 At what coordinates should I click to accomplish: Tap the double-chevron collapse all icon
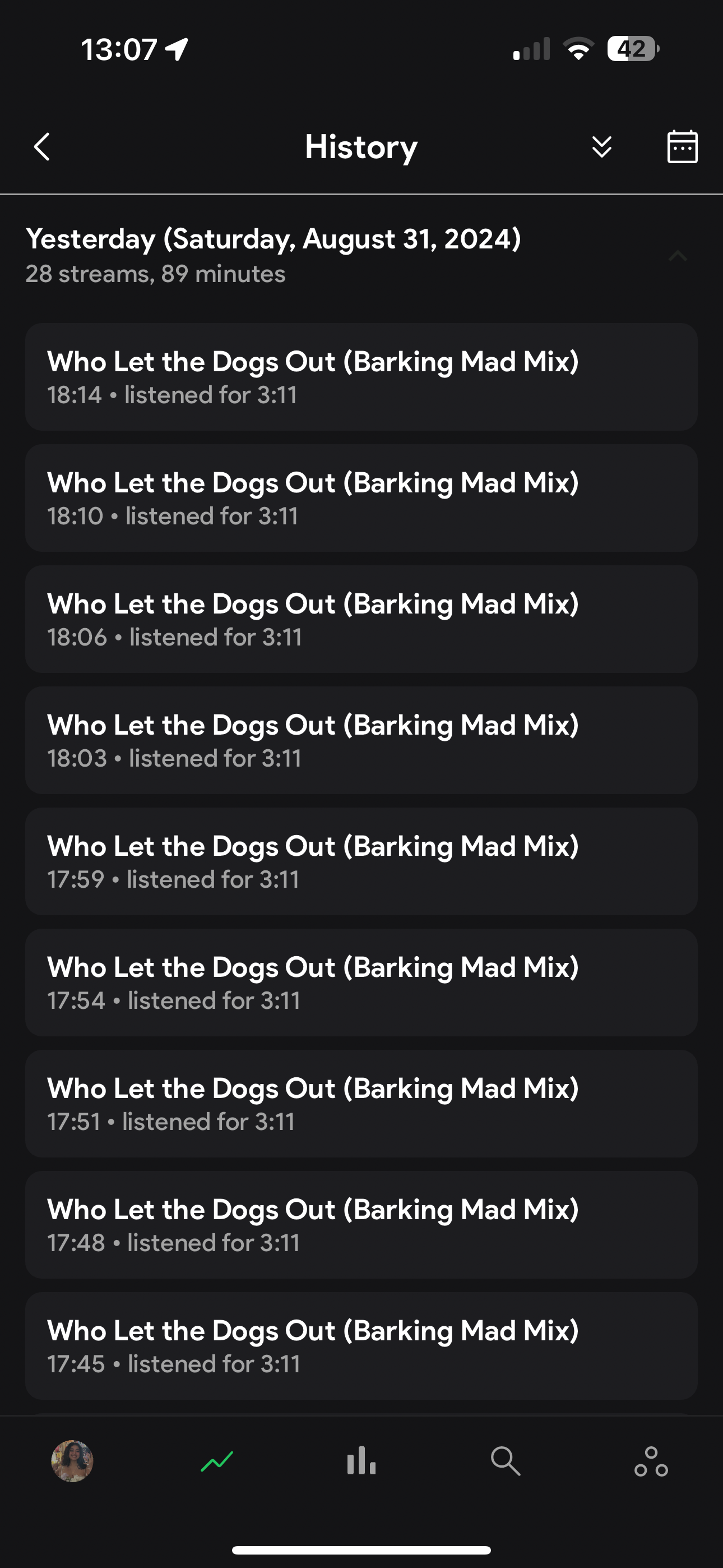tap(601, 147)
